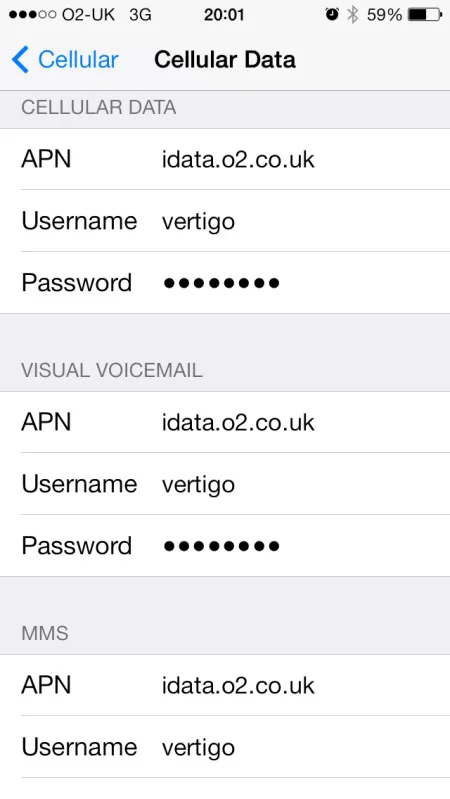The width and height of the screenshot is (450, 799).
Task: Edit the Visual Voicemail APN field
Action: pyautogui.click(x=225, y=422)
